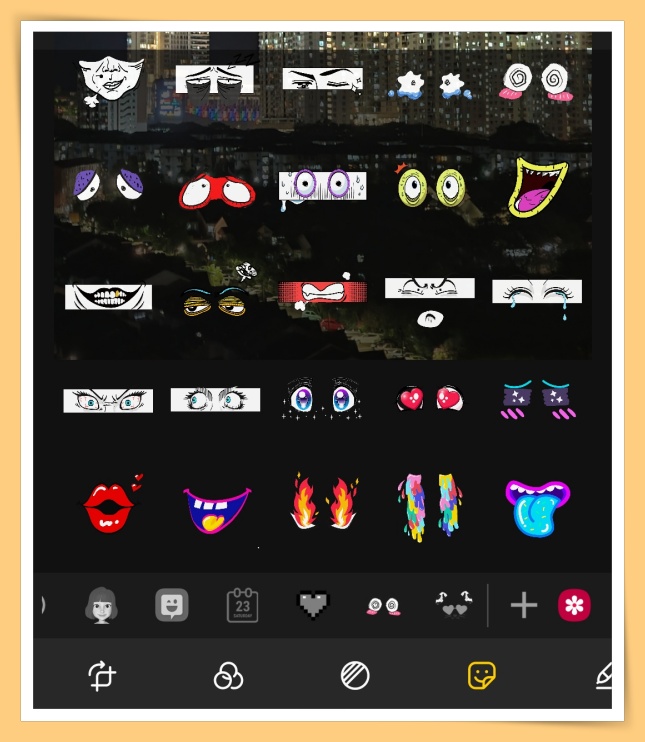This screenshot has height=742, width=645.
Task: Open the avatar emoji sticker category
Action: coord(101,605)
